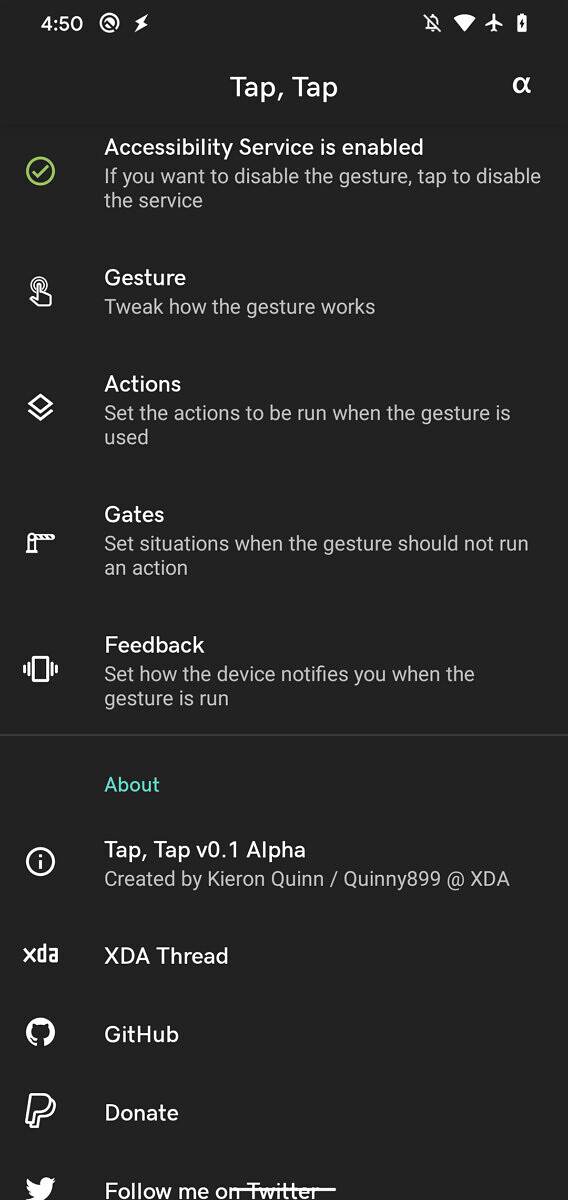
Task: Open the GitHub page
Action: pyautogui.click(x=284, y=1034)
